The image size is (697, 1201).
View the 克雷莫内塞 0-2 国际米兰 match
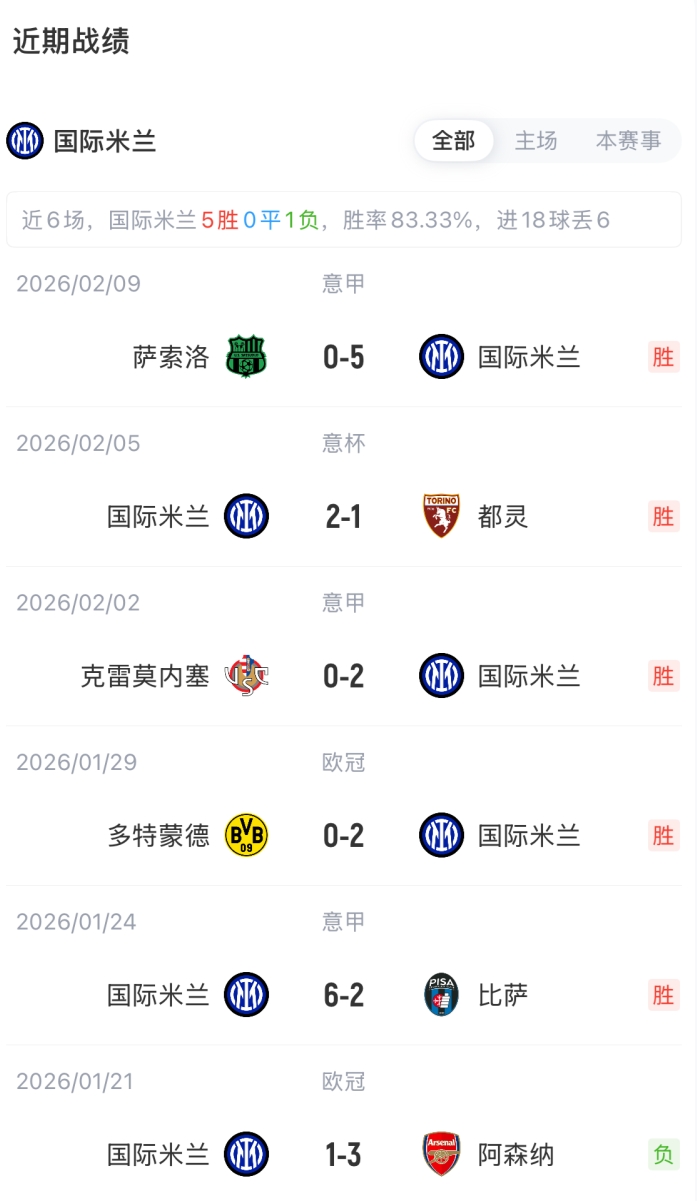[343, 677]
